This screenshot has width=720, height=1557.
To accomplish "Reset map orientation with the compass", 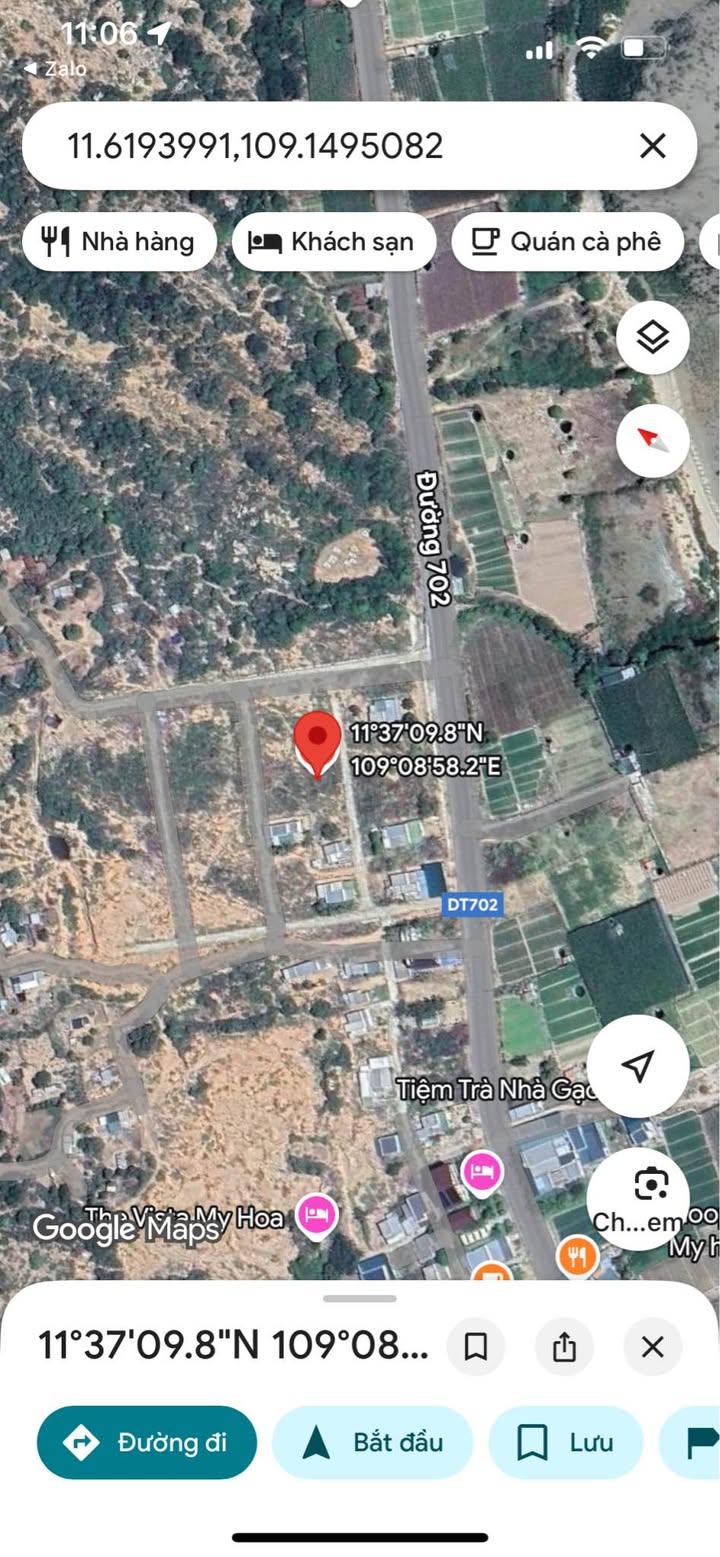I will point(652,440).
